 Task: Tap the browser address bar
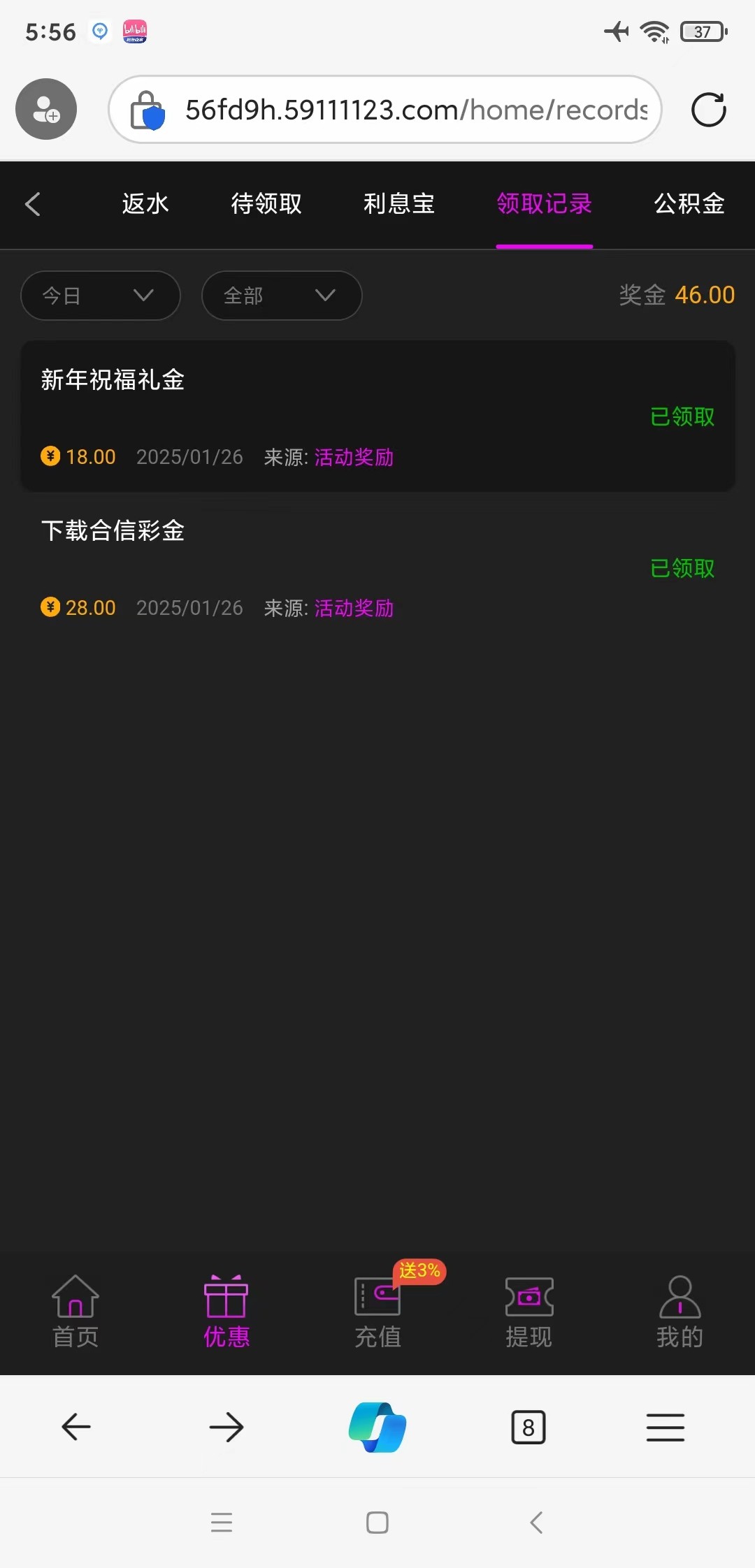[x=385, y=110]
